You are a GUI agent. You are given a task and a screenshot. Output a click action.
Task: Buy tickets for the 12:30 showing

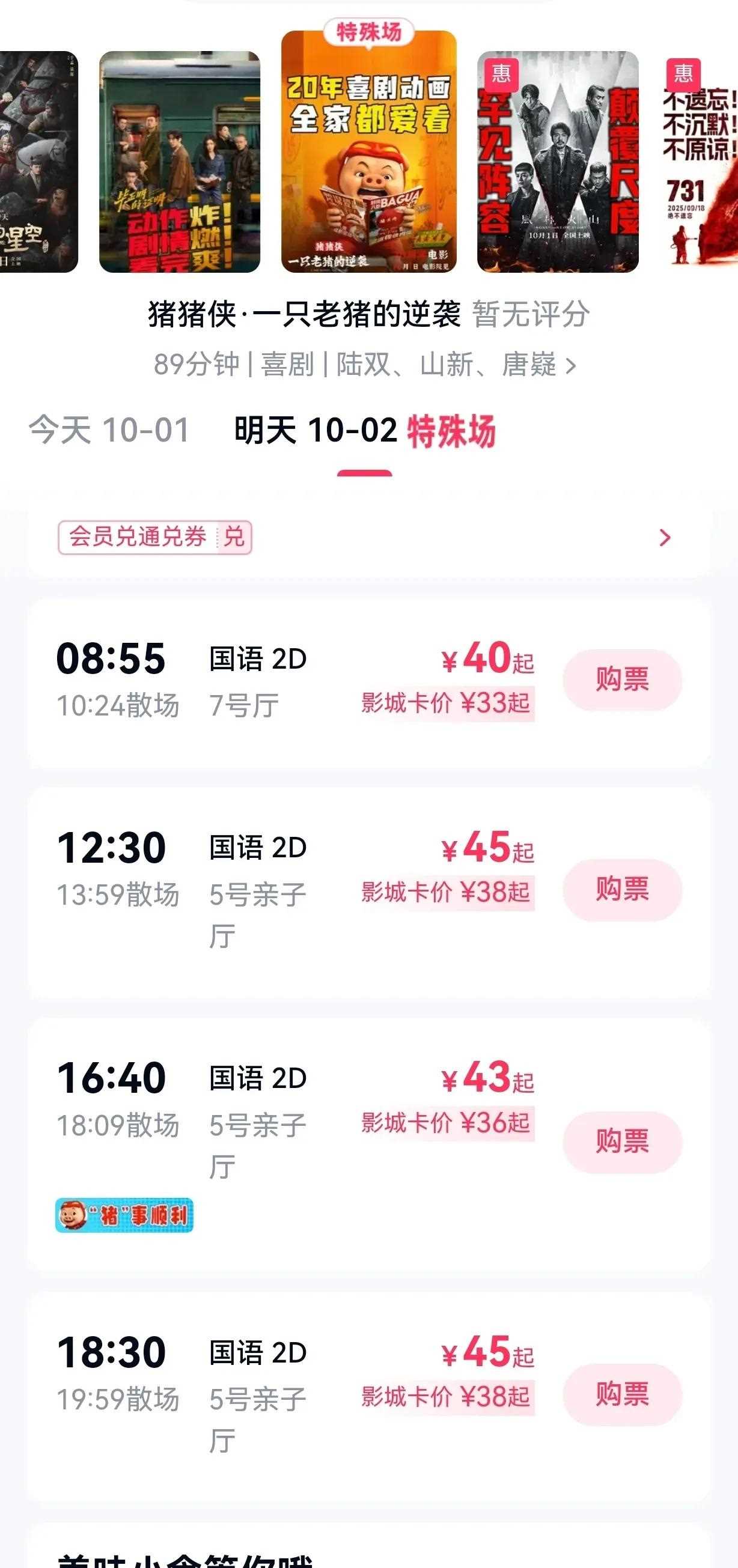click(x=621, y=889)
